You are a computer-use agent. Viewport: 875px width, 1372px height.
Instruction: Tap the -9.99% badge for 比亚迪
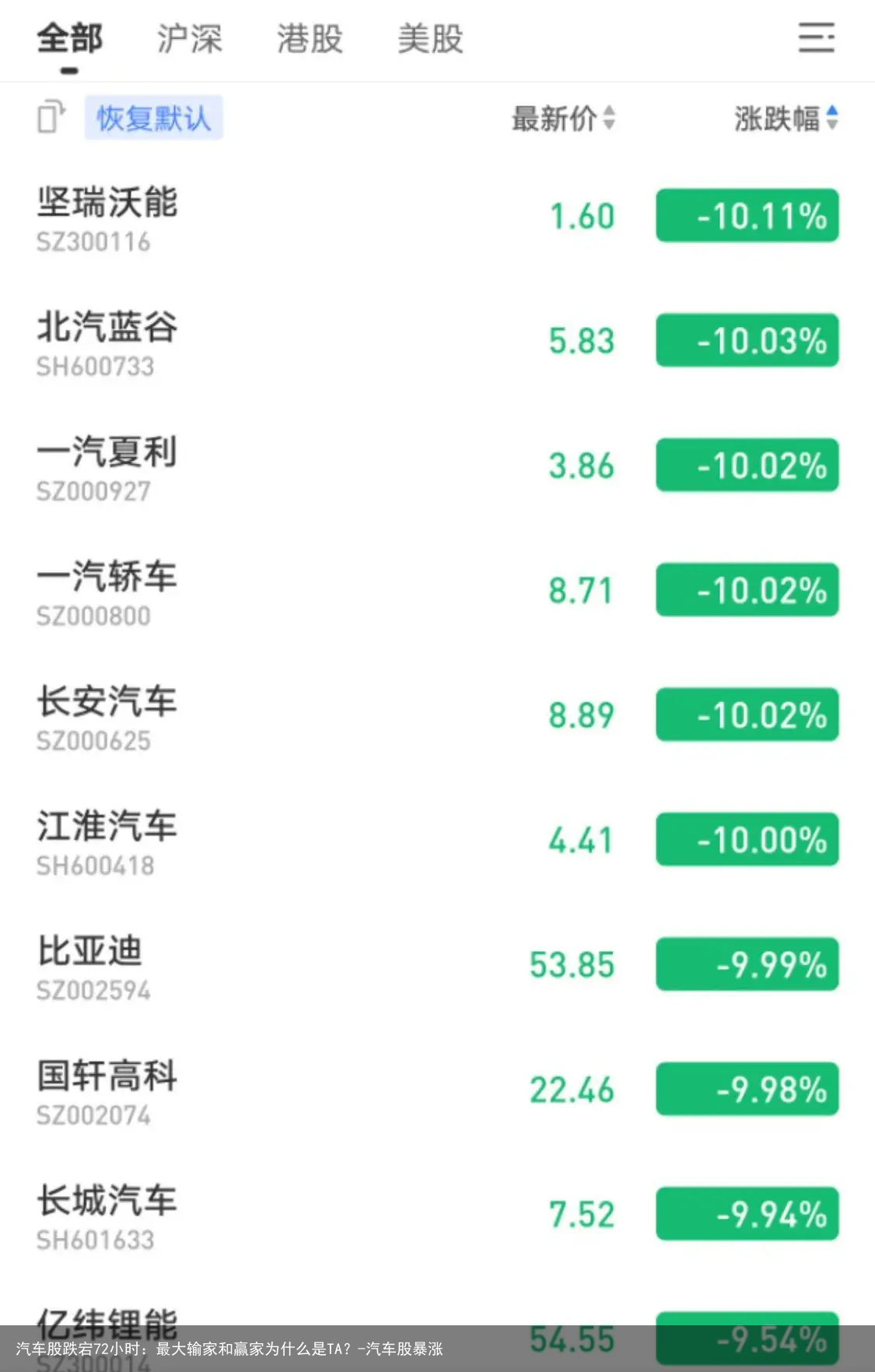(745, 966)
